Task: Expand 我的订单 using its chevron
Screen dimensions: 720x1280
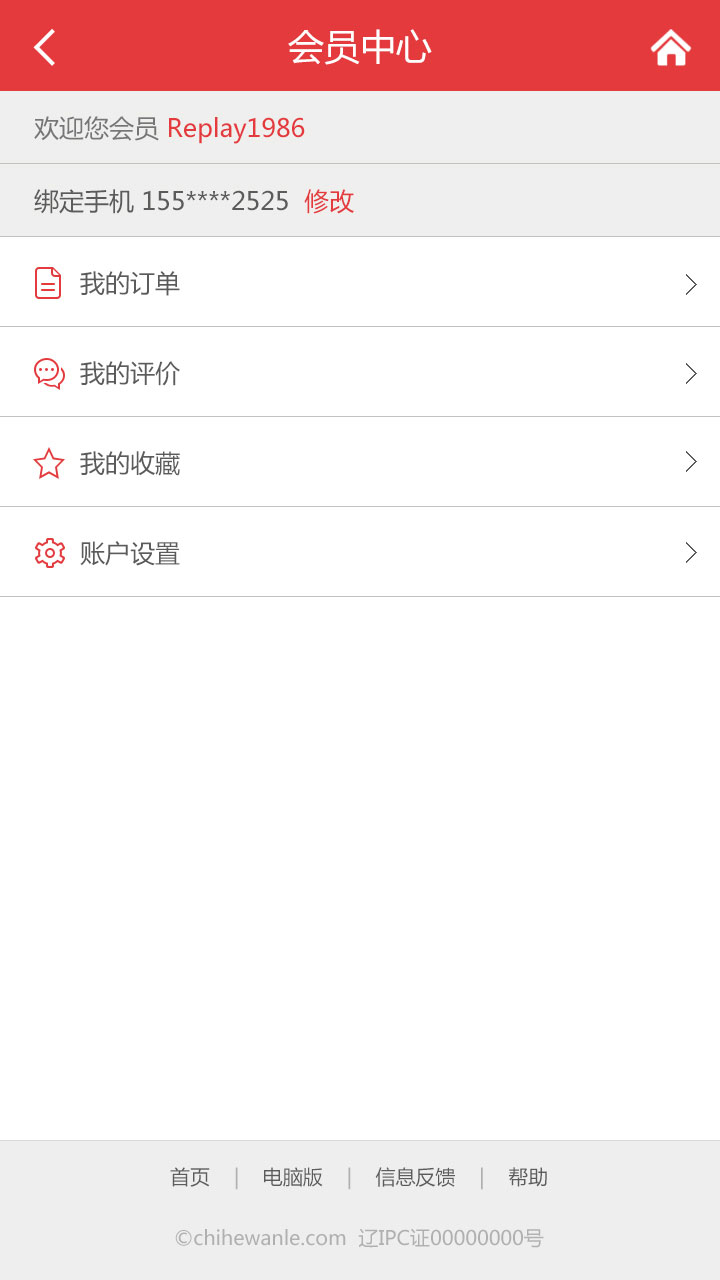Action: tap(690, 284)
